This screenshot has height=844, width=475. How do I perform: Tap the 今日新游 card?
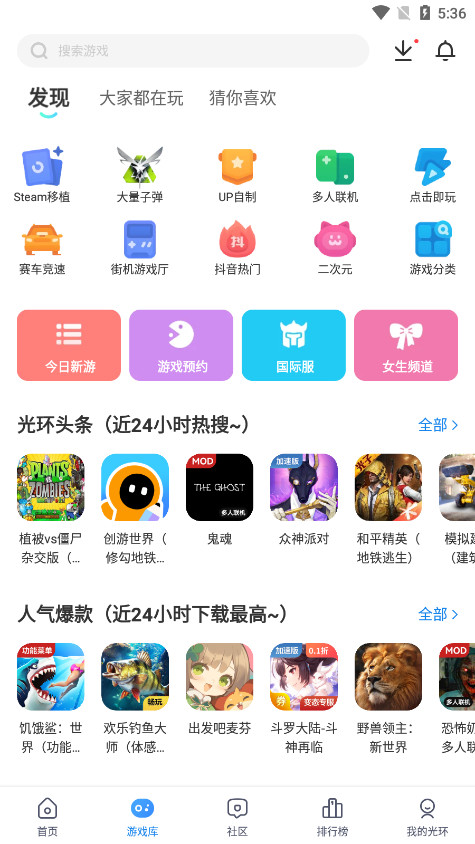(69, 345)
